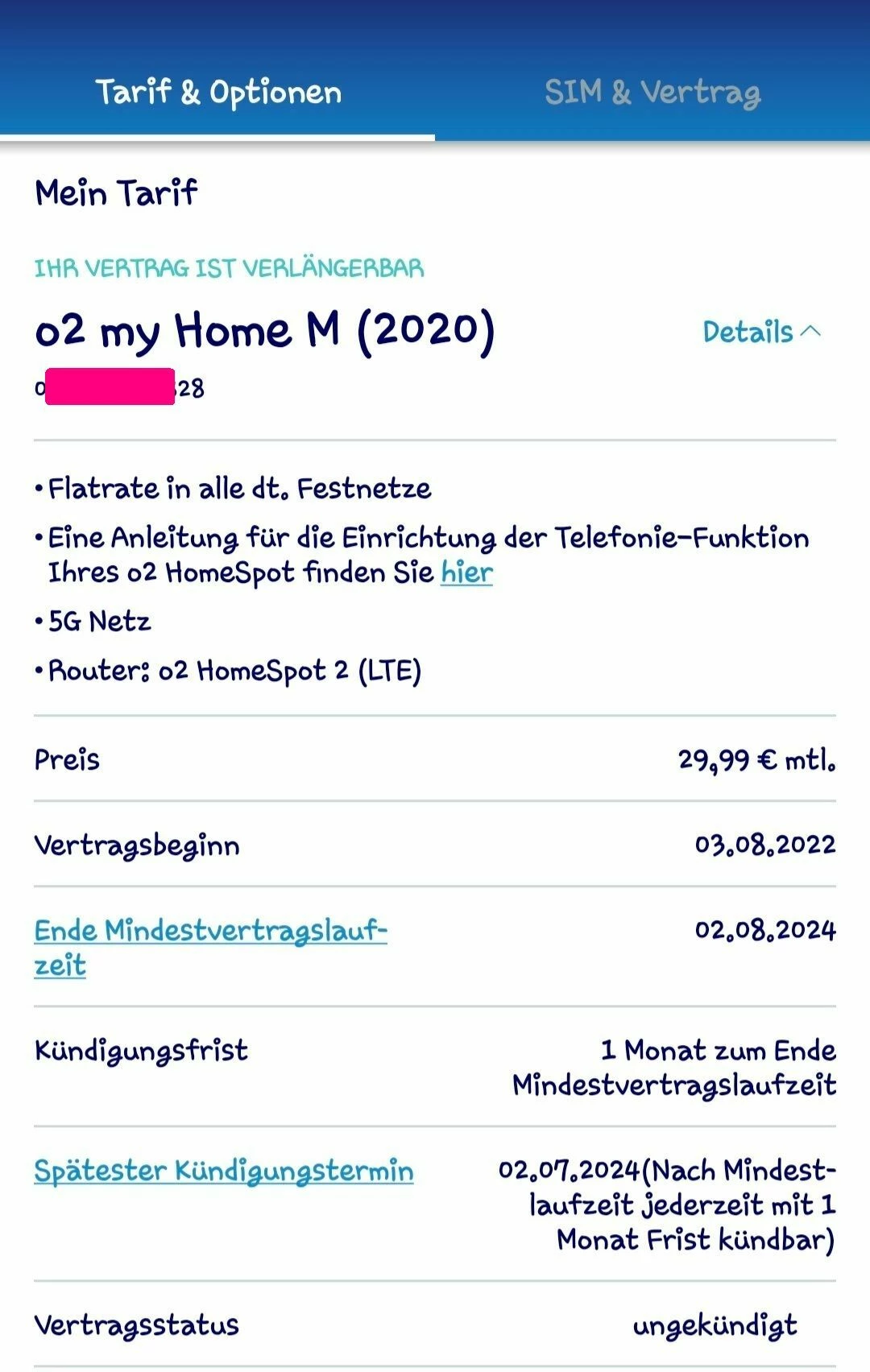The image size is (870, 1372).
Task: Tap the Spätester Kündigungstermin link
Action: 224,1171
